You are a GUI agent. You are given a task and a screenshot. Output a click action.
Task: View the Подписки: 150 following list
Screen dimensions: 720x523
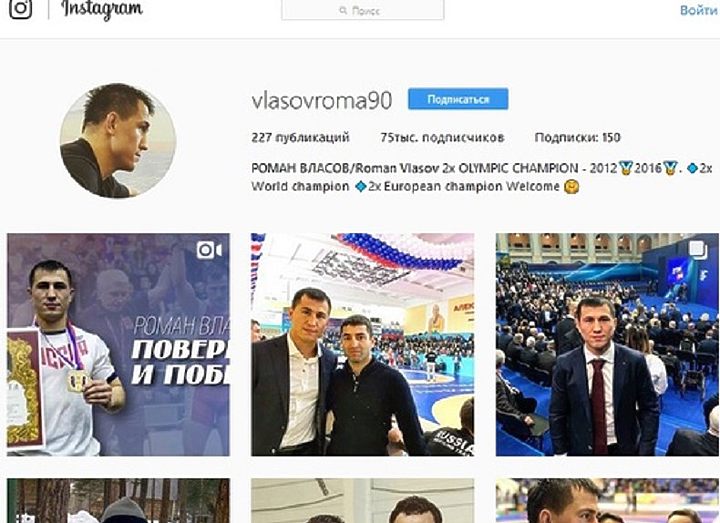577,137
